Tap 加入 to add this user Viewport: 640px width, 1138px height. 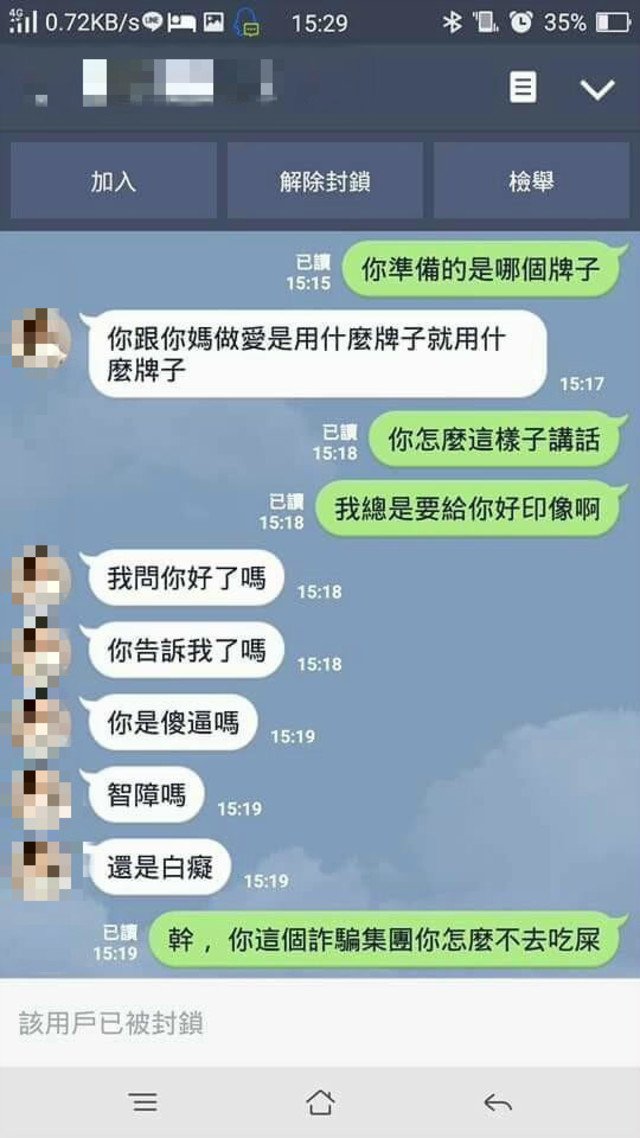point(113,181)
